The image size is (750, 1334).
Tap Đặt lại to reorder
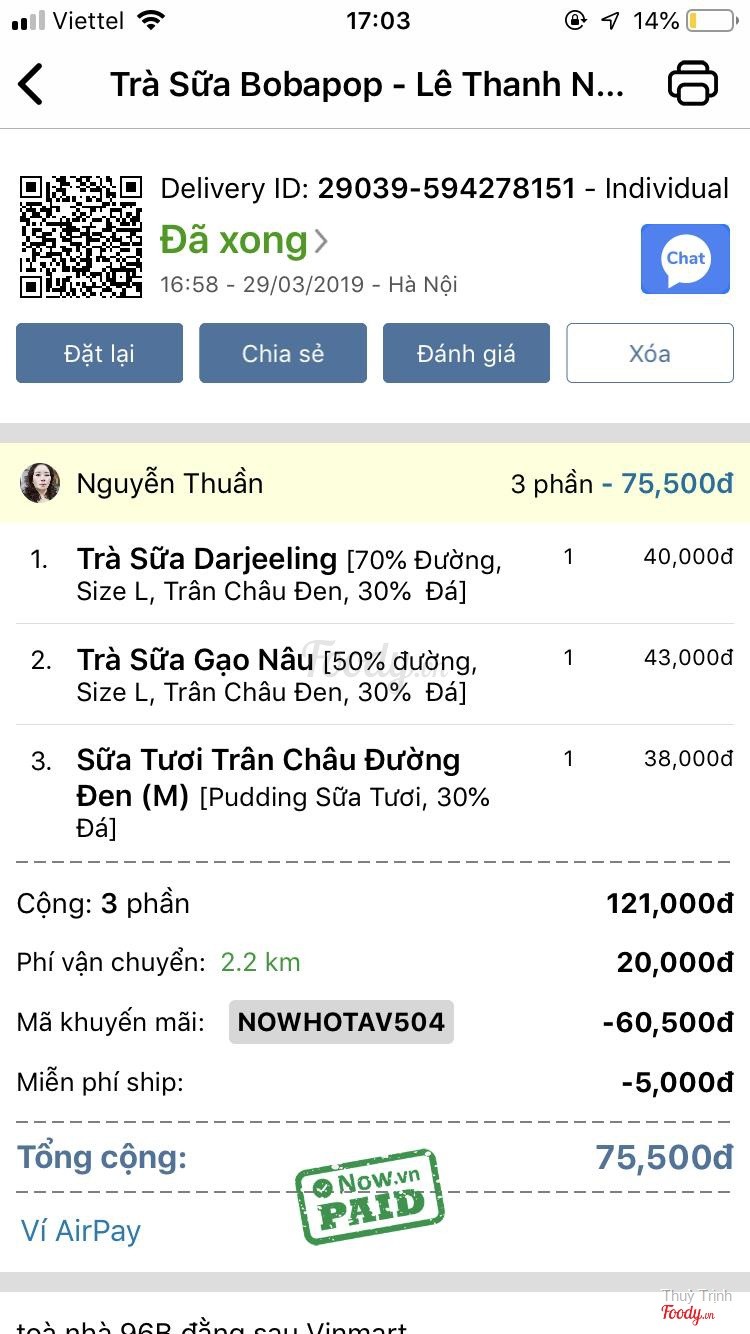pos(99,353)
